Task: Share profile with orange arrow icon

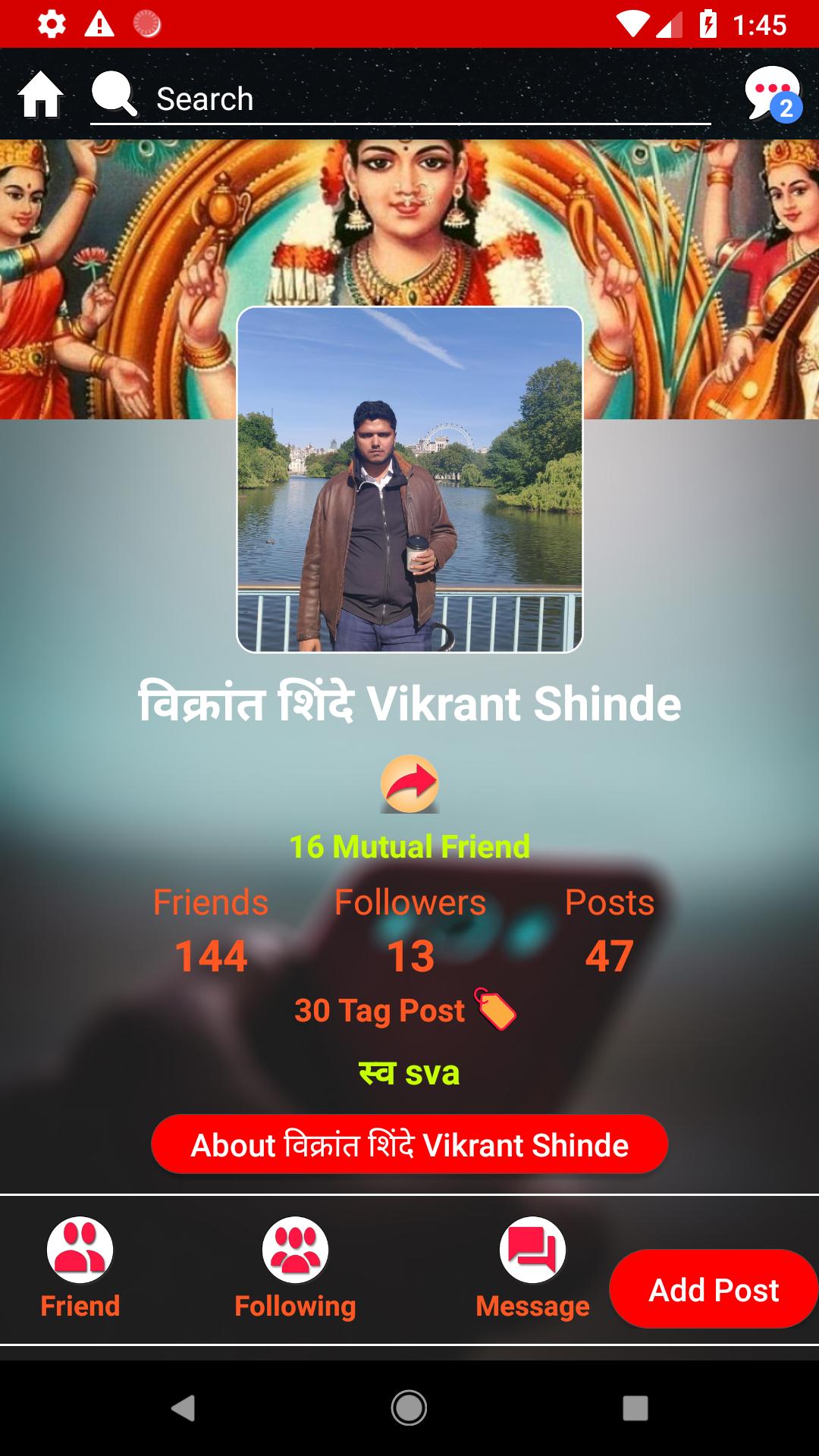Action: pyautogui.click(x=409, y=783)
